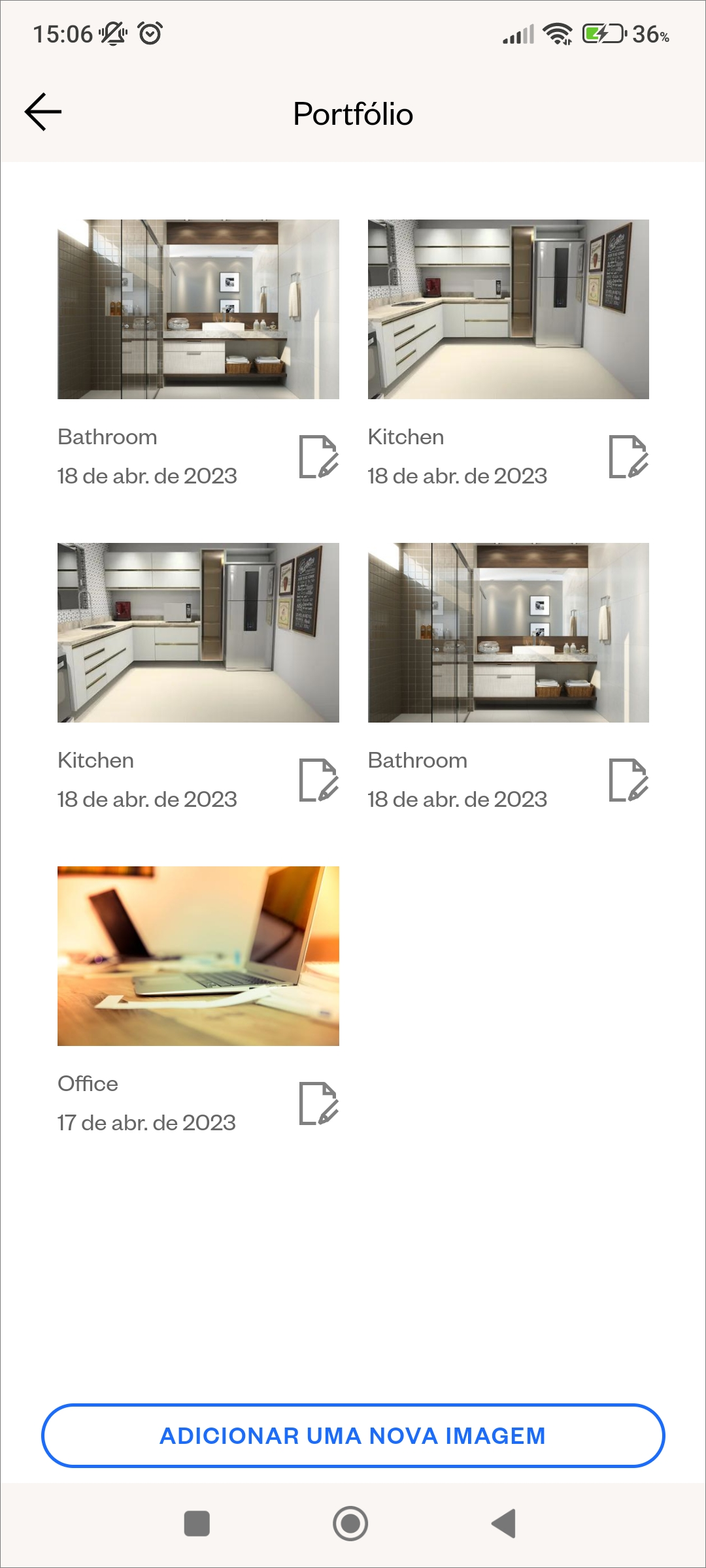
Task: Open the Office portfolio image
Action: (198, 956)
